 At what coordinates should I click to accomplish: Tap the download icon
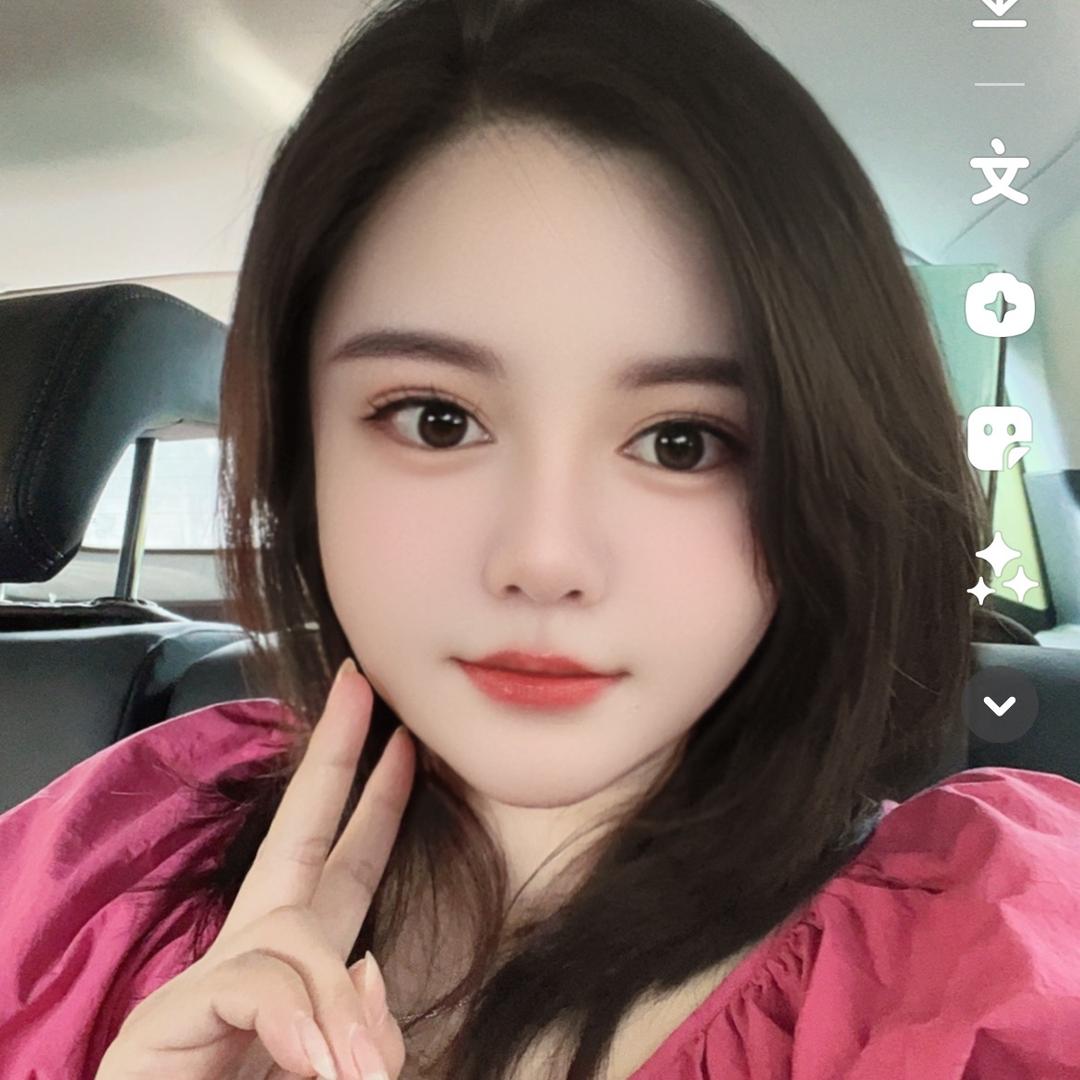1000,12
